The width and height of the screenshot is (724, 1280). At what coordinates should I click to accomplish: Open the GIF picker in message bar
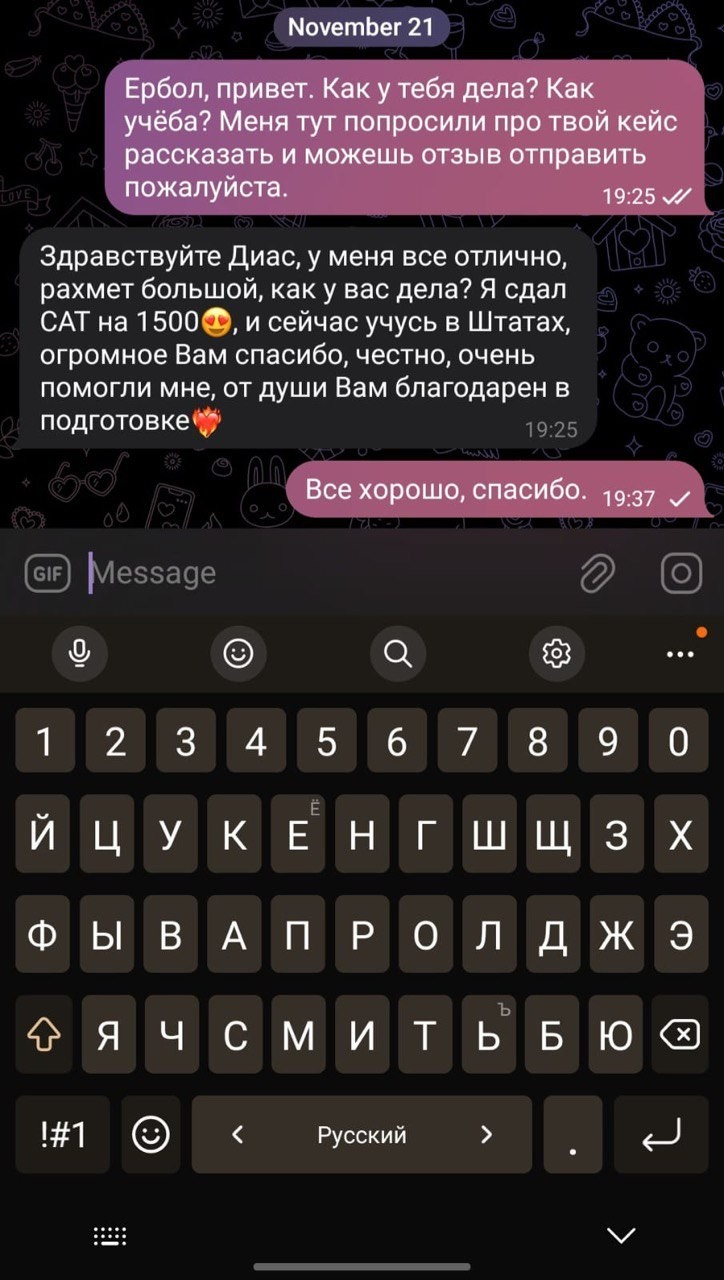pos(47,573)
